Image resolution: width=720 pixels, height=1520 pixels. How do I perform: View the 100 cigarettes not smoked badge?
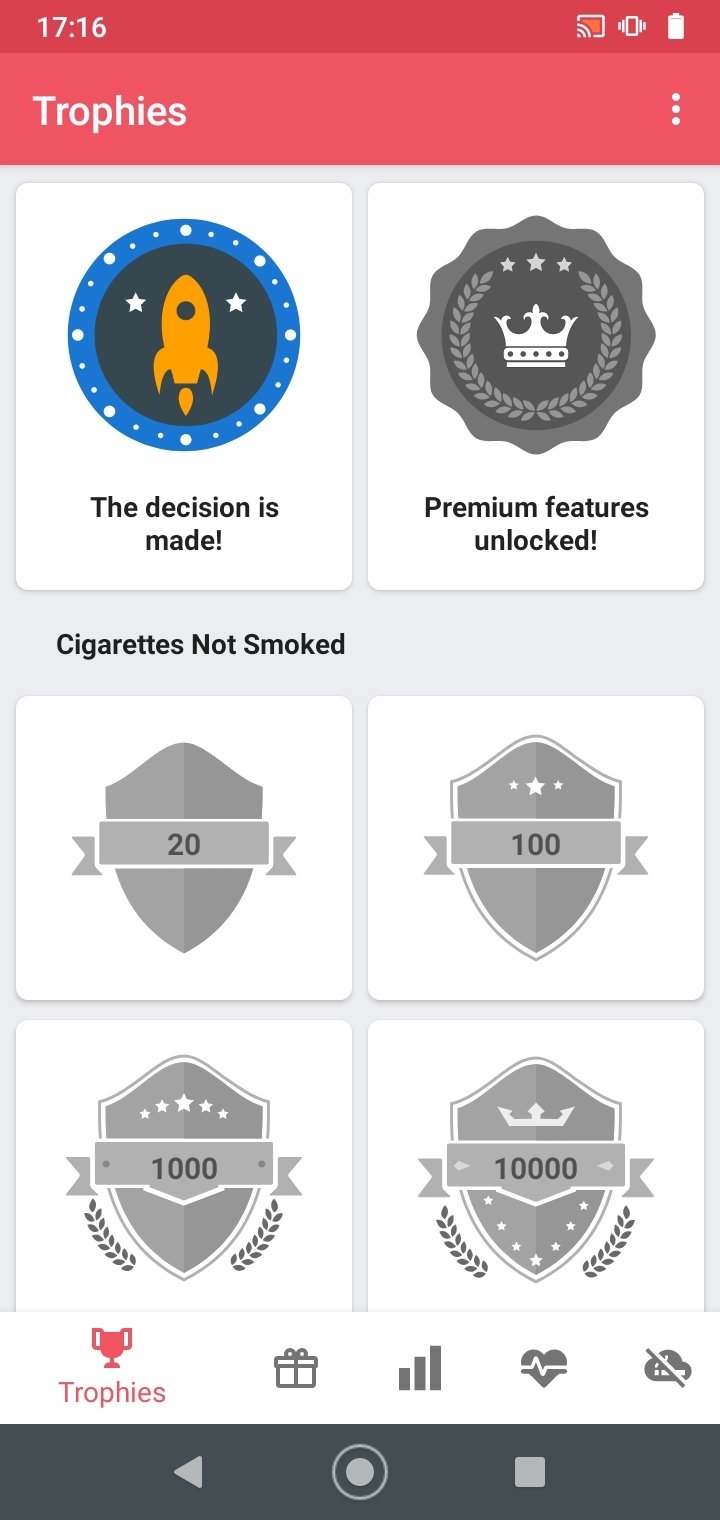click(536, 848)
